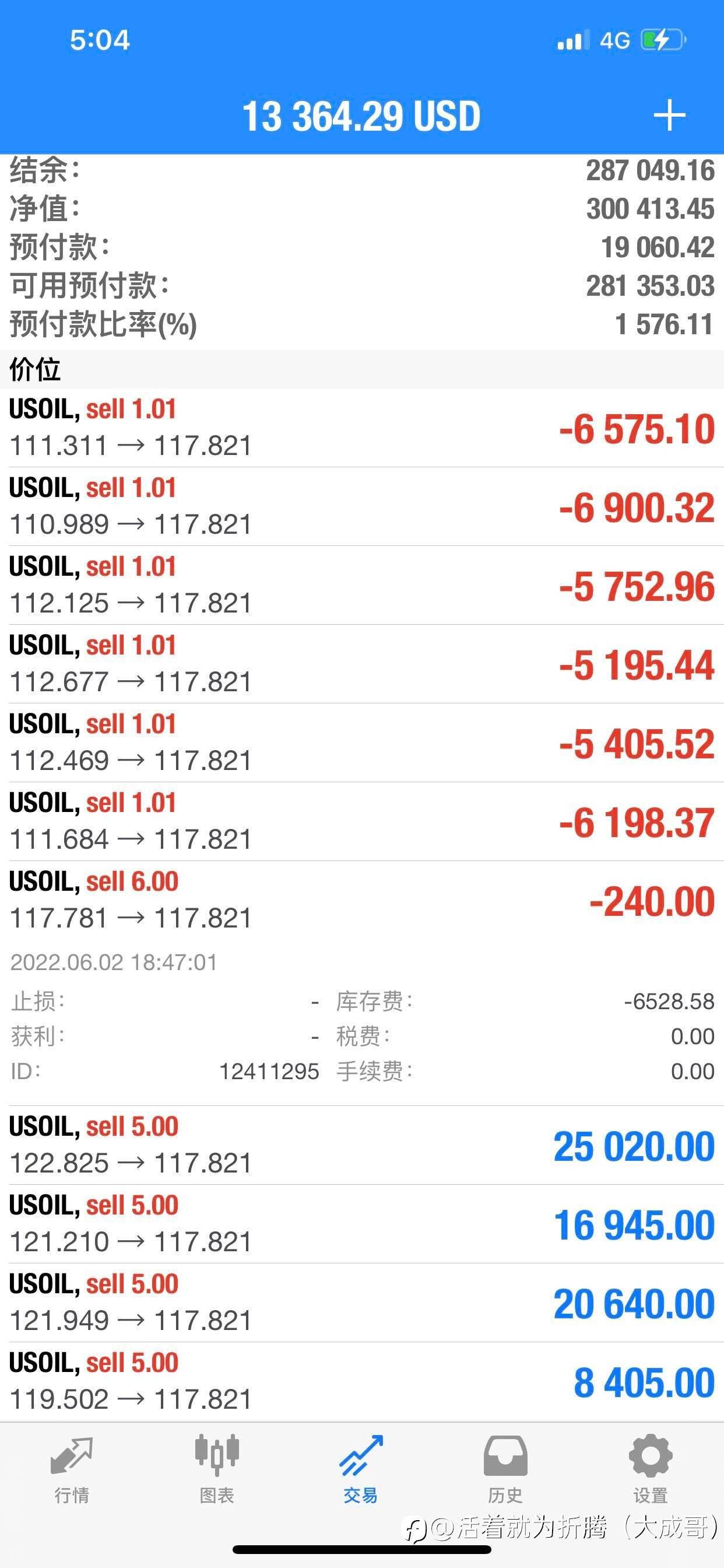Select USOIL position with profit 16 945.00
The image size is (724, 1568).
(362, 1223)
